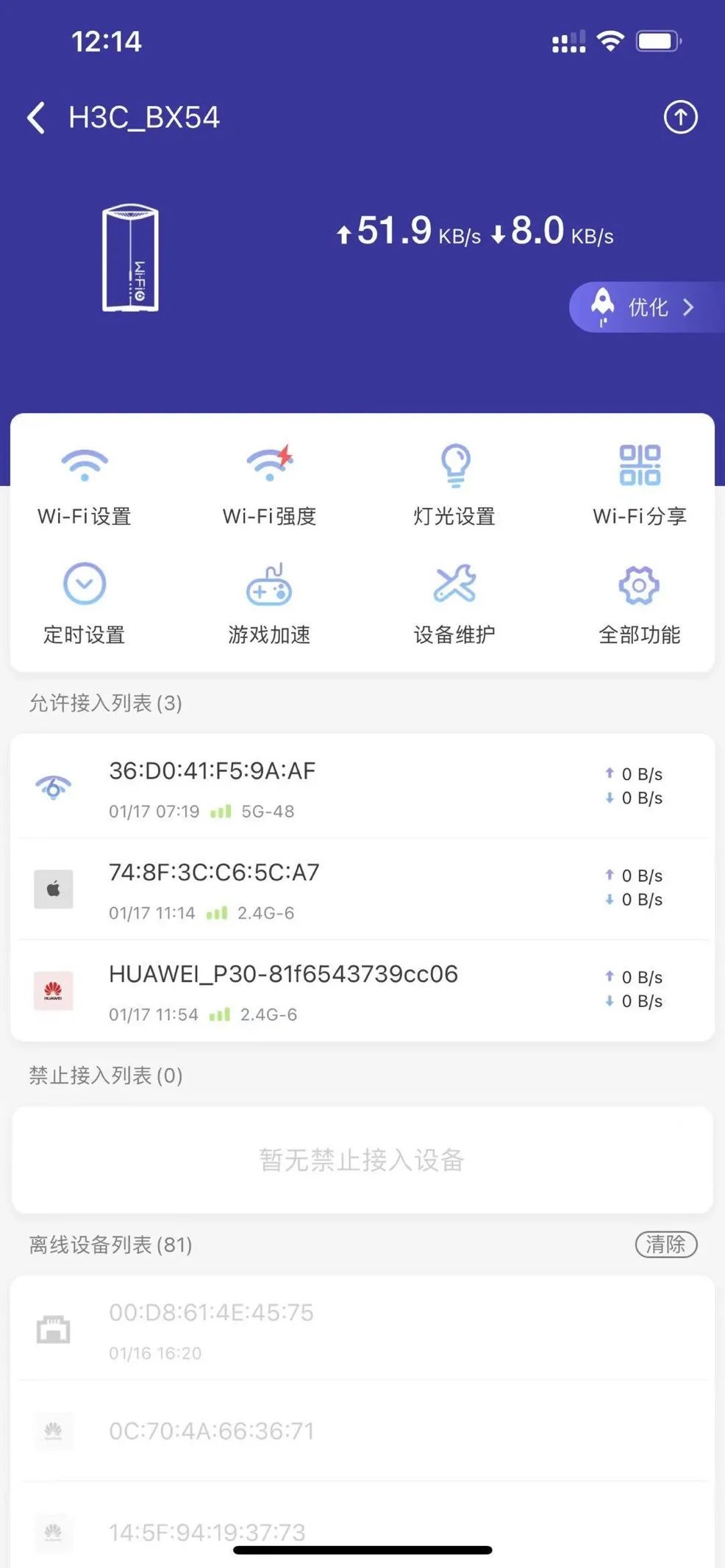Tap the router device illustration
Screen dimensions: 725x1568
(x=129, y=257)
